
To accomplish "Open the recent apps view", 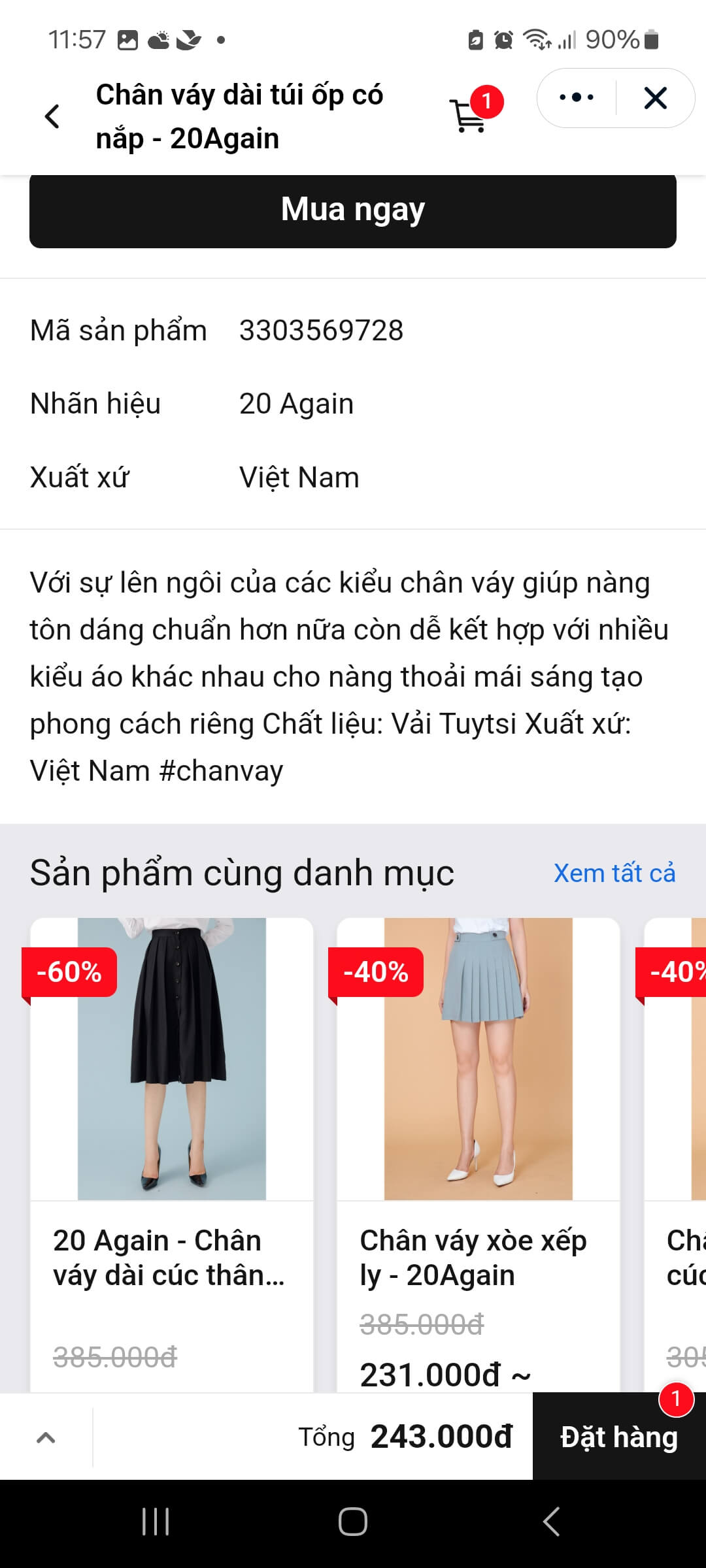I will [156, 1522].
